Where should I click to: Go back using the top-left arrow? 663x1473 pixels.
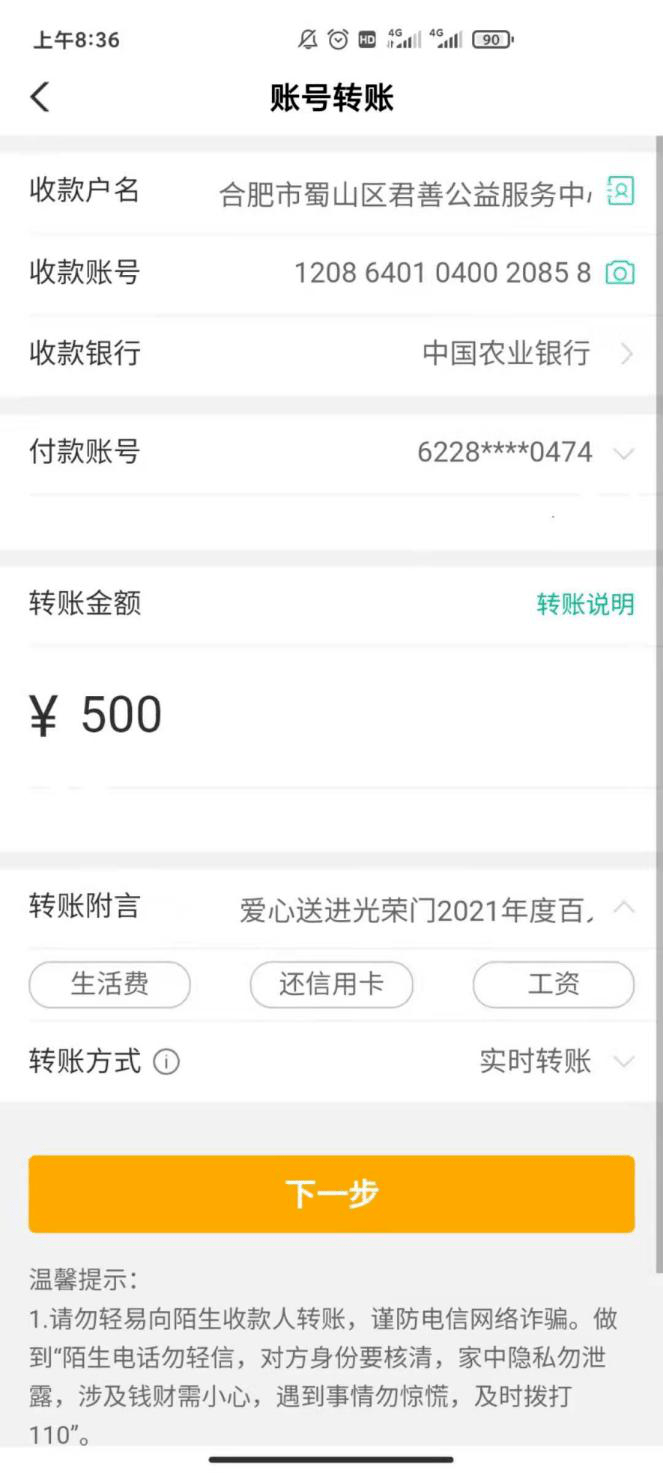pos(39,97)
